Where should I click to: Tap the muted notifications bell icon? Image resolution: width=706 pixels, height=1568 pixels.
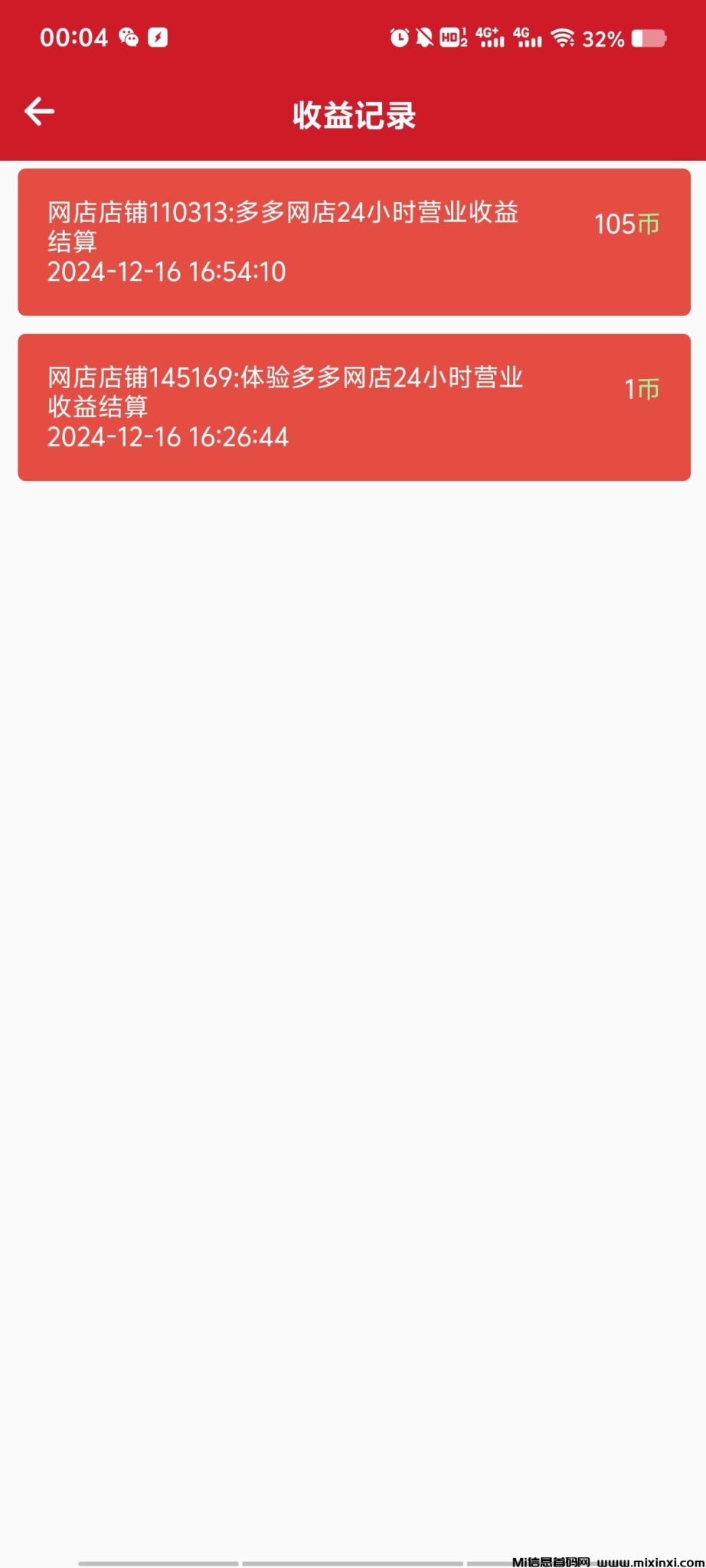point(427,36)
